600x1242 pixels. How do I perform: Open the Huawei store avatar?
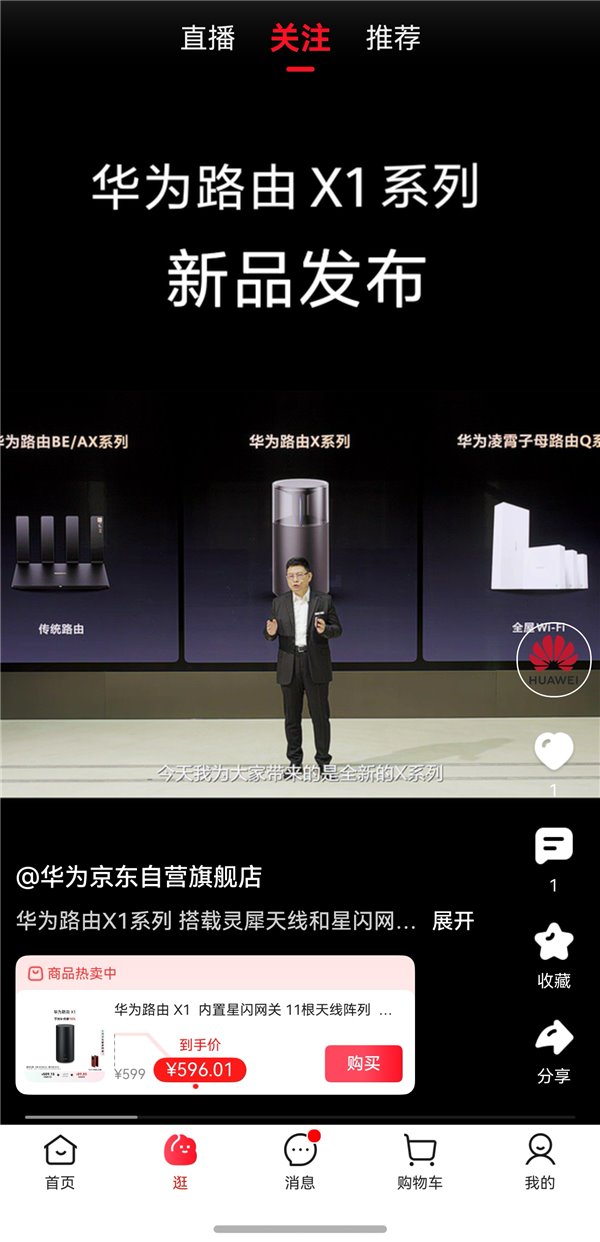(553, 659)
